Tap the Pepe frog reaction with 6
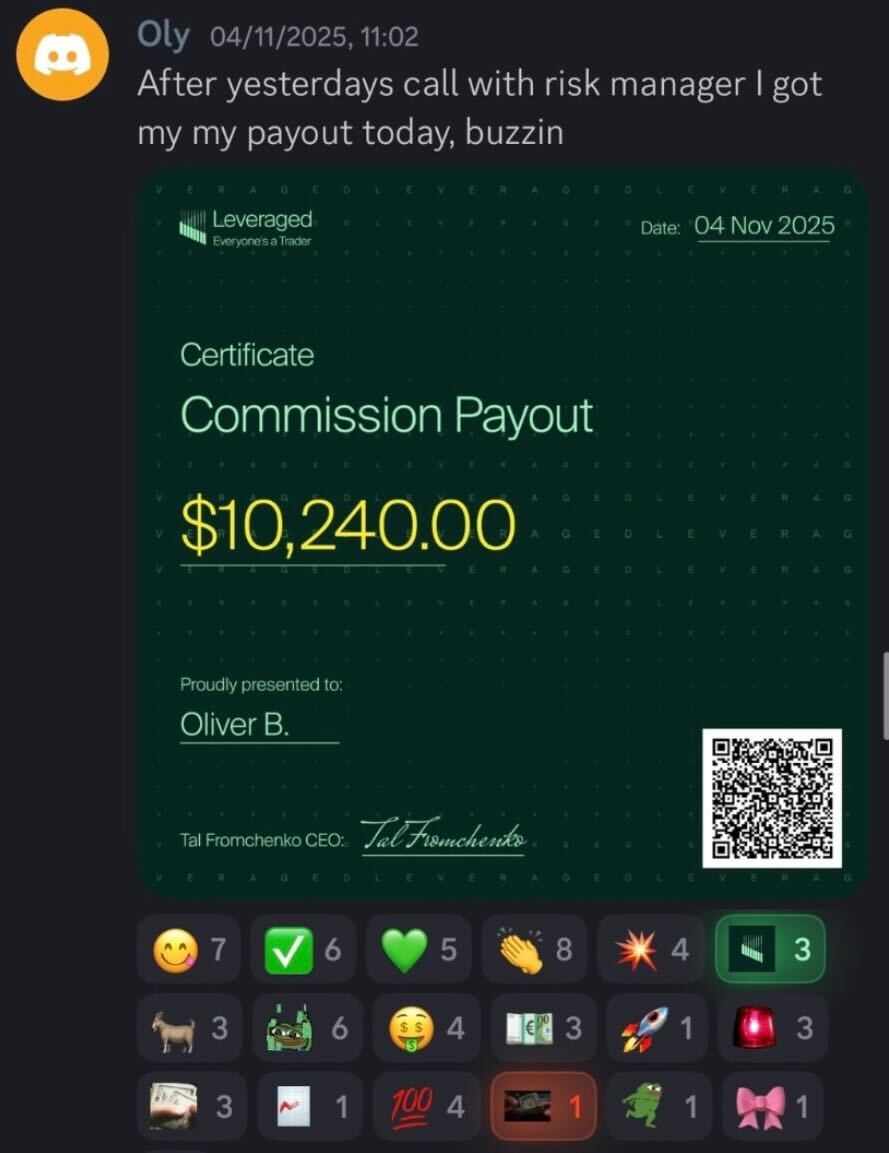This screenshot has height=1153, width=889. click(x=304, y=1028)
